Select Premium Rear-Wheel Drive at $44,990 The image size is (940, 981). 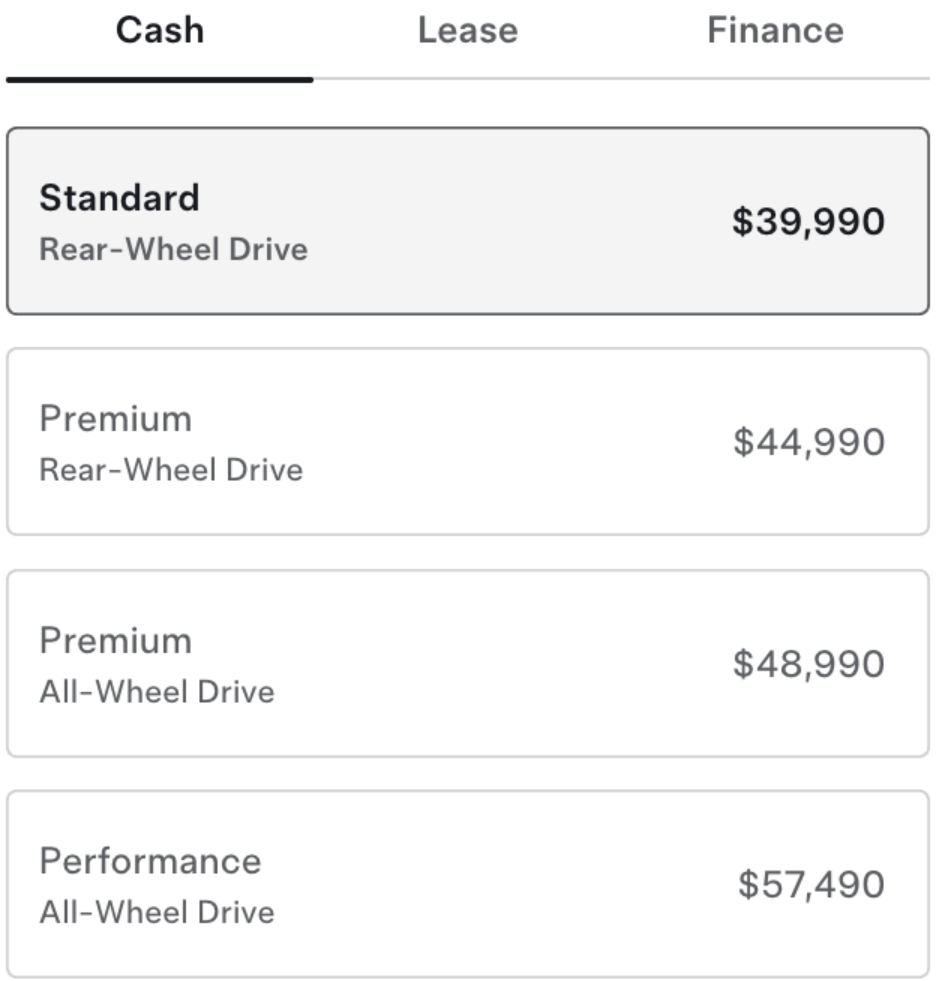pyautogui.click(x=468, y=442)
